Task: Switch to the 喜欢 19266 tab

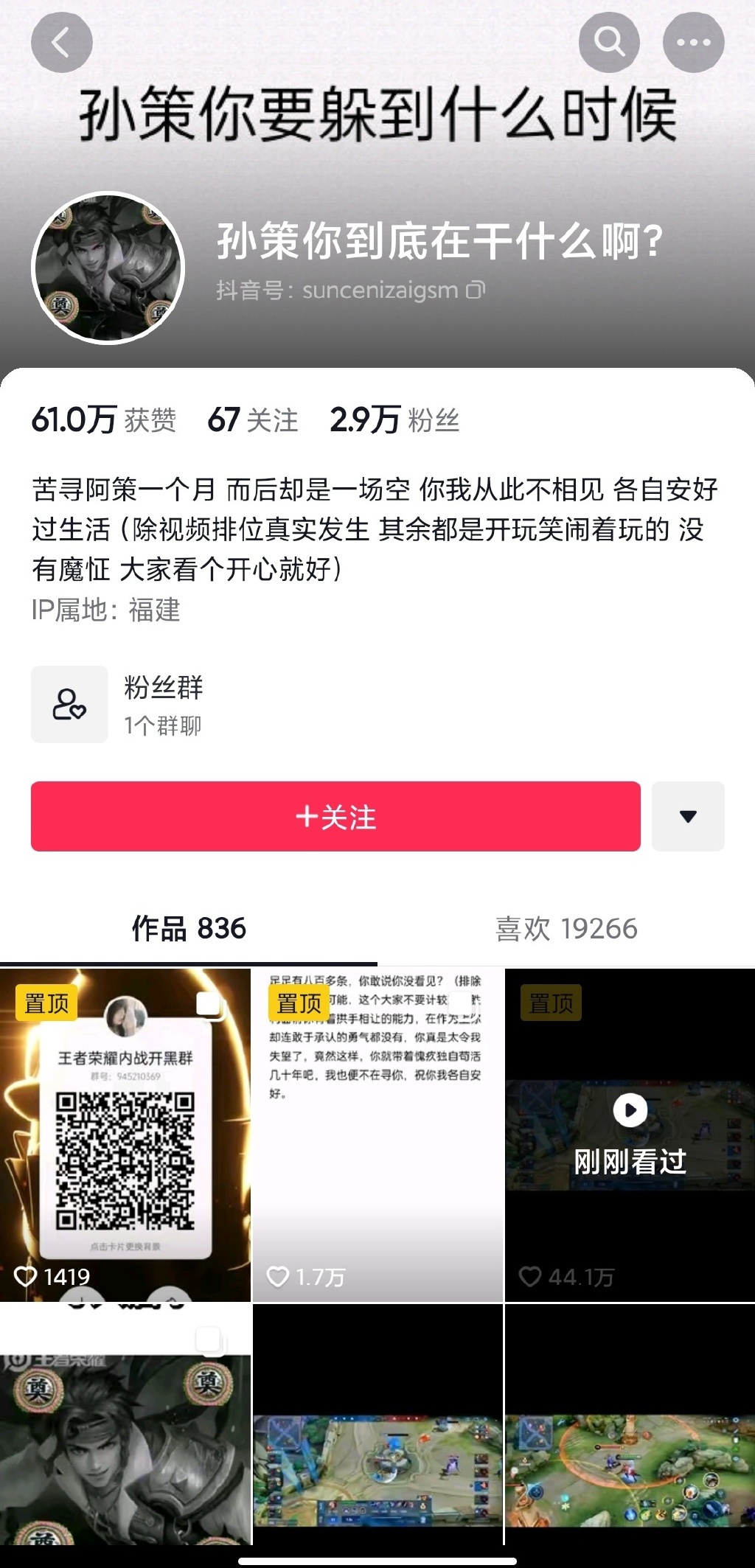Action: 566,928
